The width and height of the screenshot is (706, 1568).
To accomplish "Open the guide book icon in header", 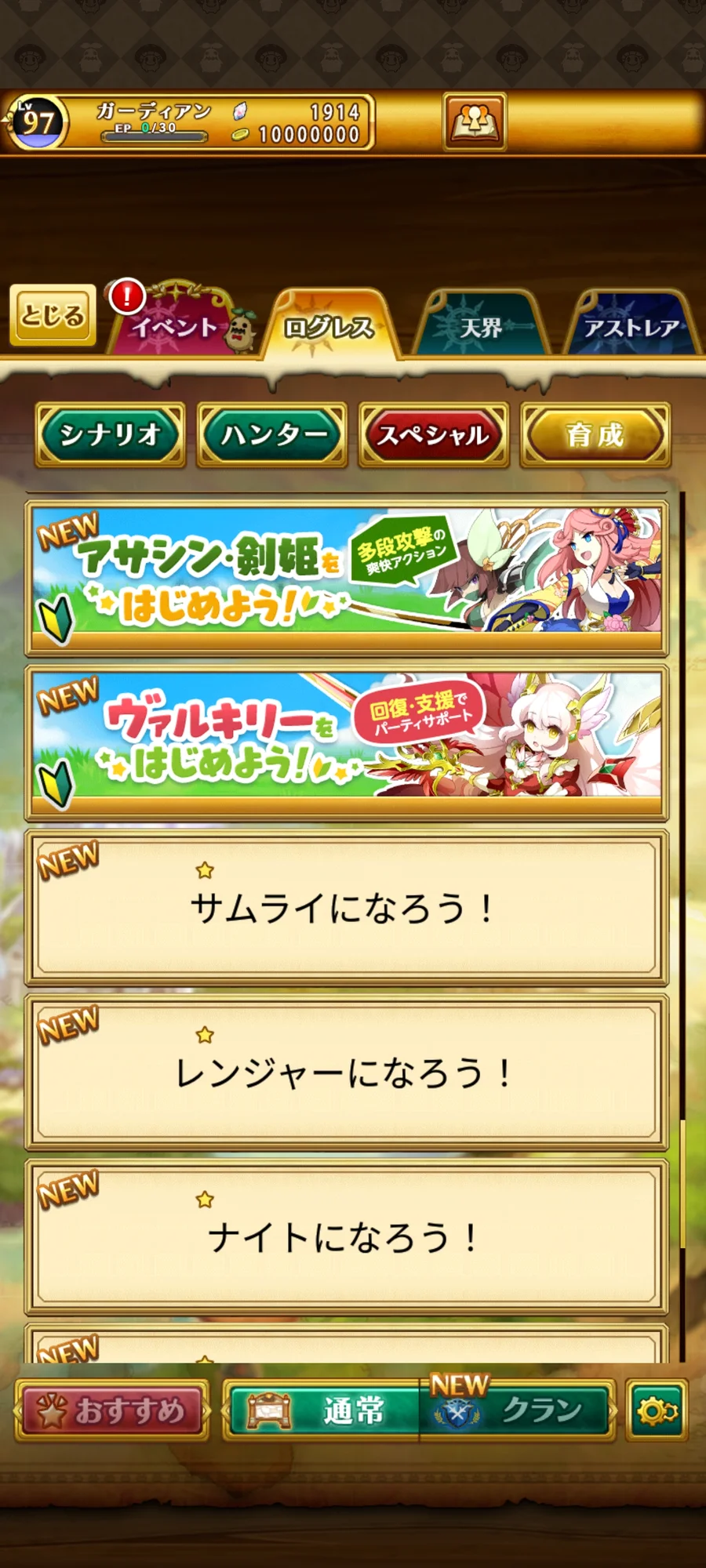I will coord(475,122).
